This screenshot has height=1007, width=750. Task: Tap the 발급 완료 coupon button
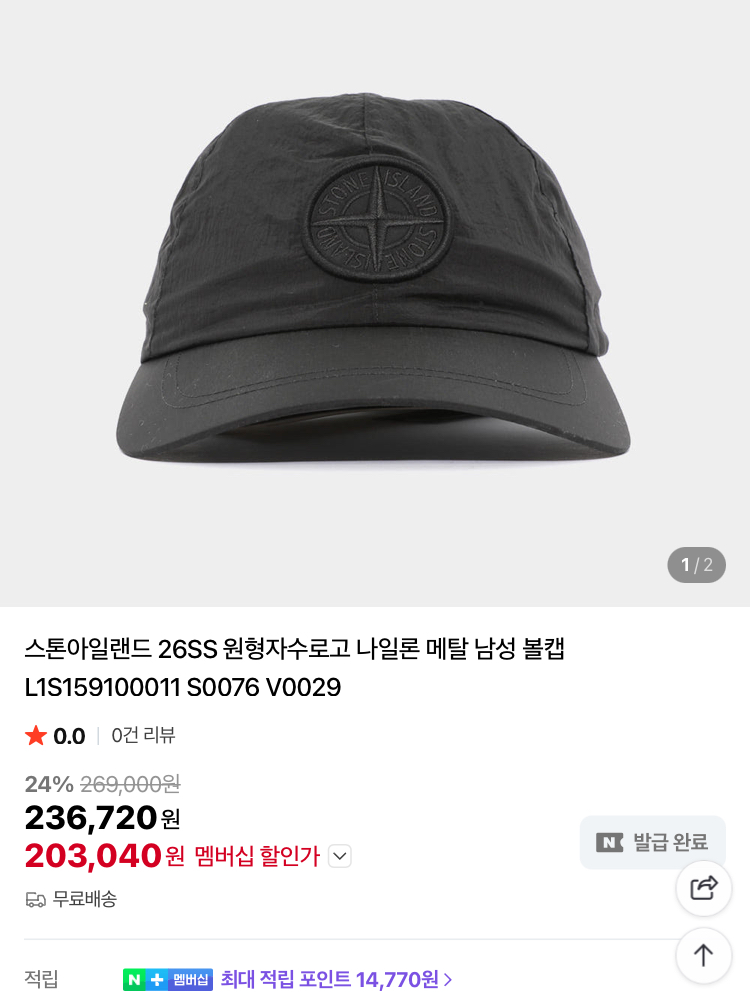(652, 842)
